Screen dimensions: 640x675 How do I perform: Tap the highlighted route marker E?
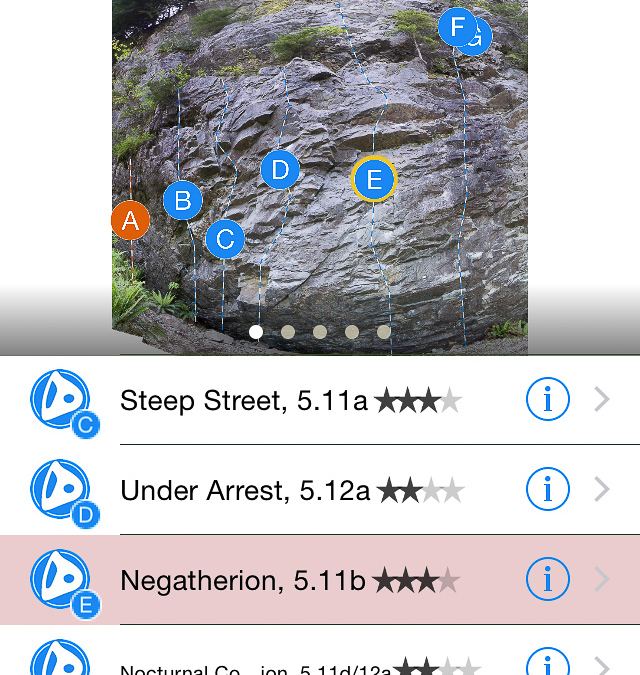(375, 180)
